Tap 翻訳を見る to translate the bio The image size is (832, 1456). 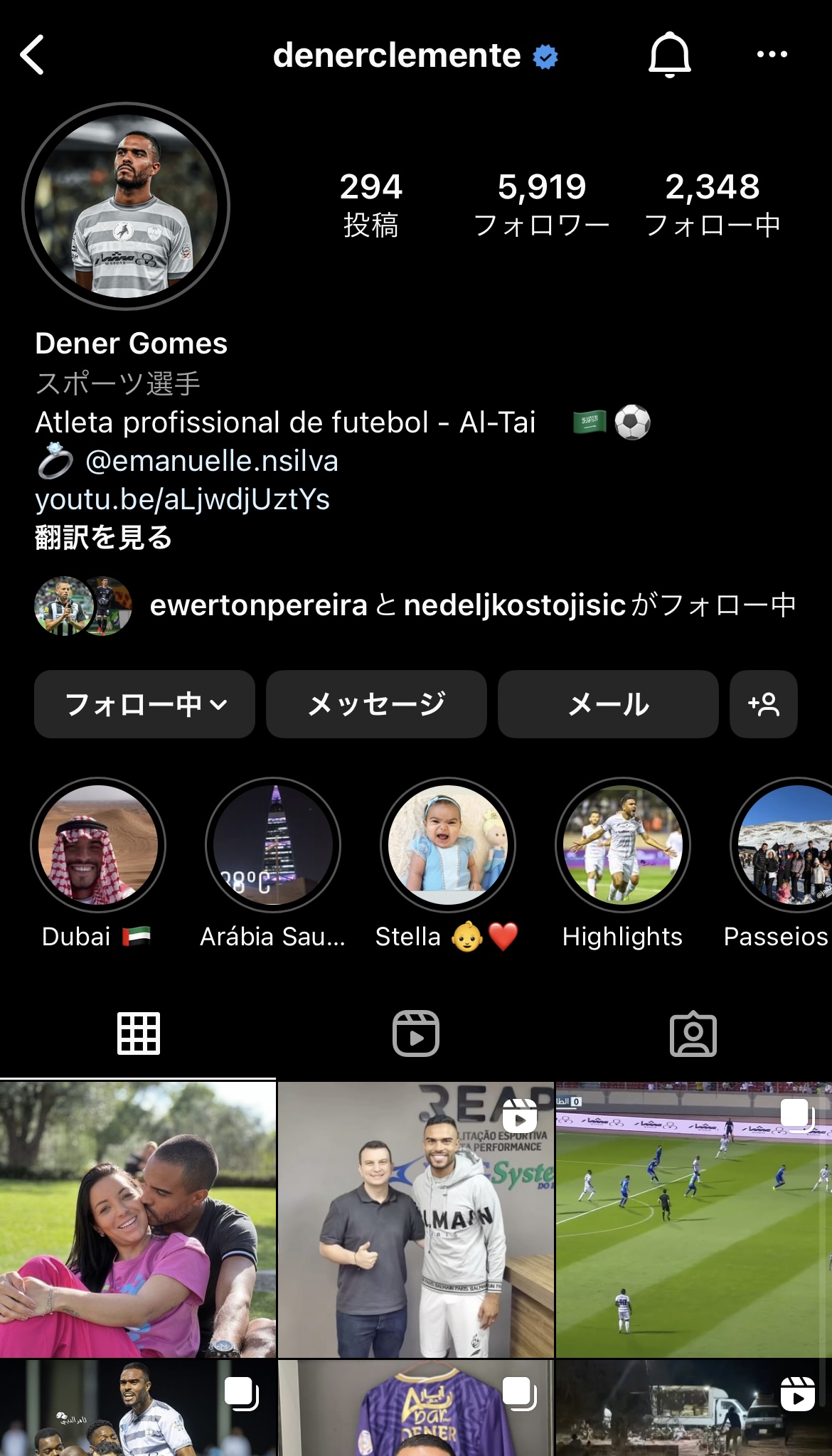pyautogui.click(x=104, y=538)
